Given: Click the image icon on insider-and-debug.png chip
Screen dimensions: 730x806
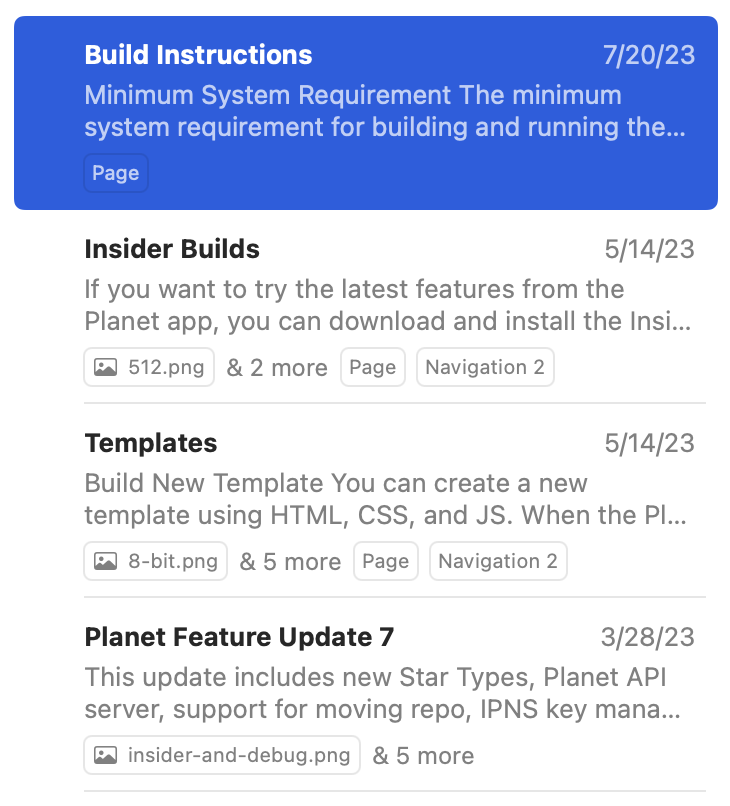Looking at the screenshot, I should tap(104, 755).
